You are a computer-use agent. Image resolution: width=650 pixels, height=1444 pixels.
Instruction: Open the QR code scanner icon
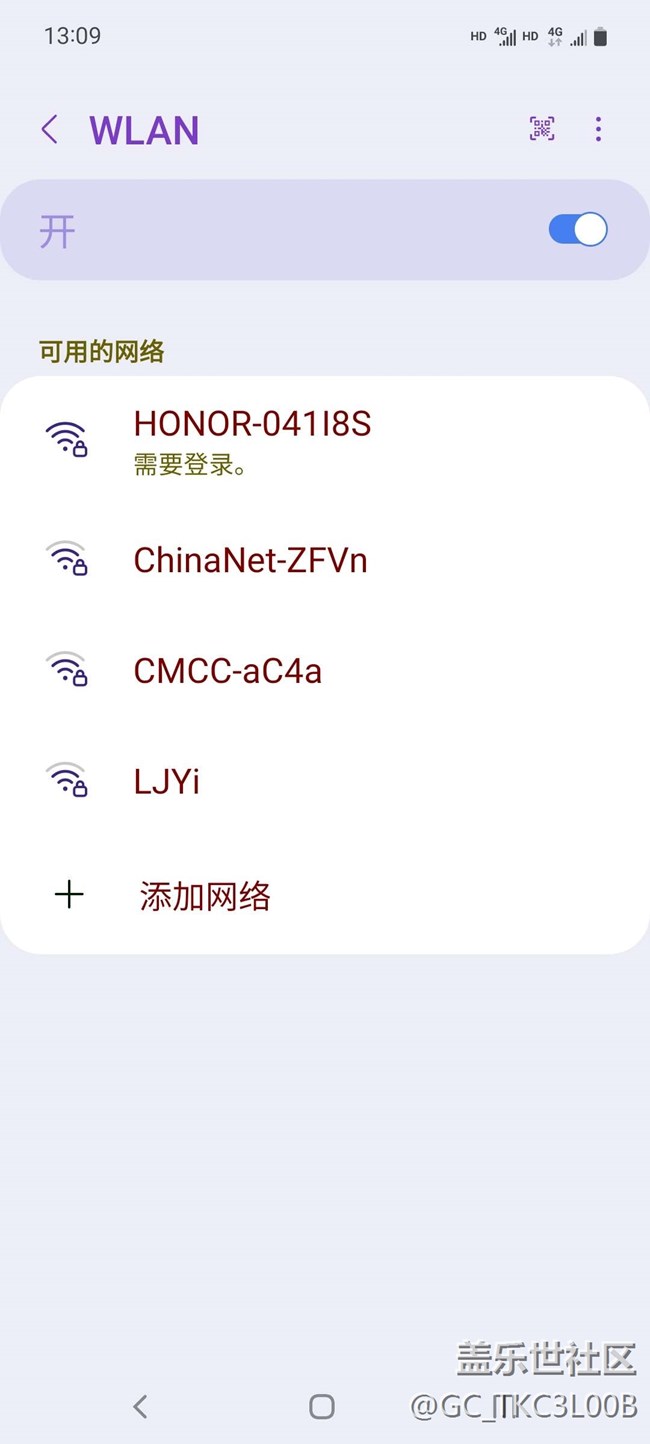point(542,129)
